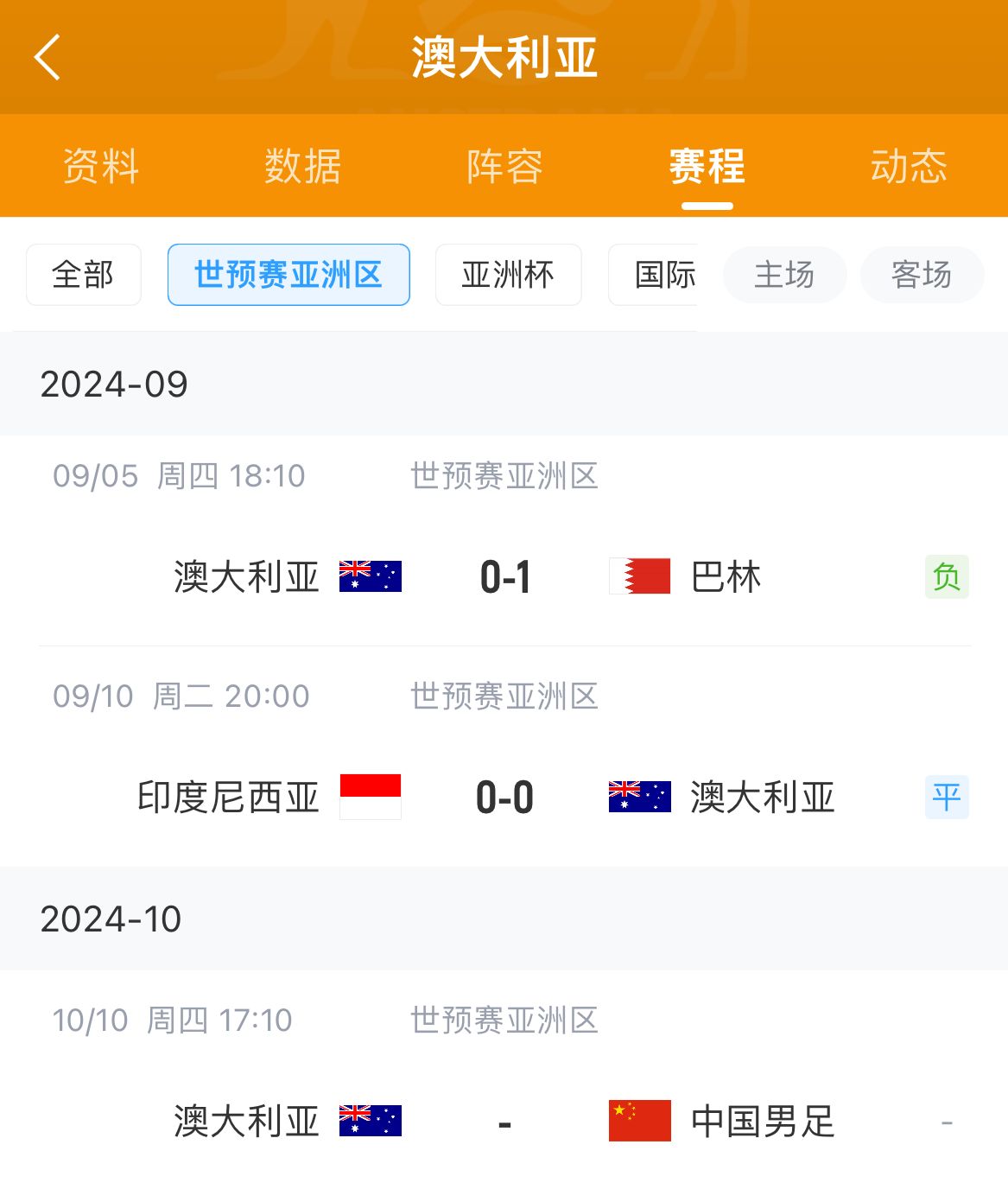Switch to the 数据 tab
Viewport: 1008px width, 1189px height.
[x=302, y=166]
